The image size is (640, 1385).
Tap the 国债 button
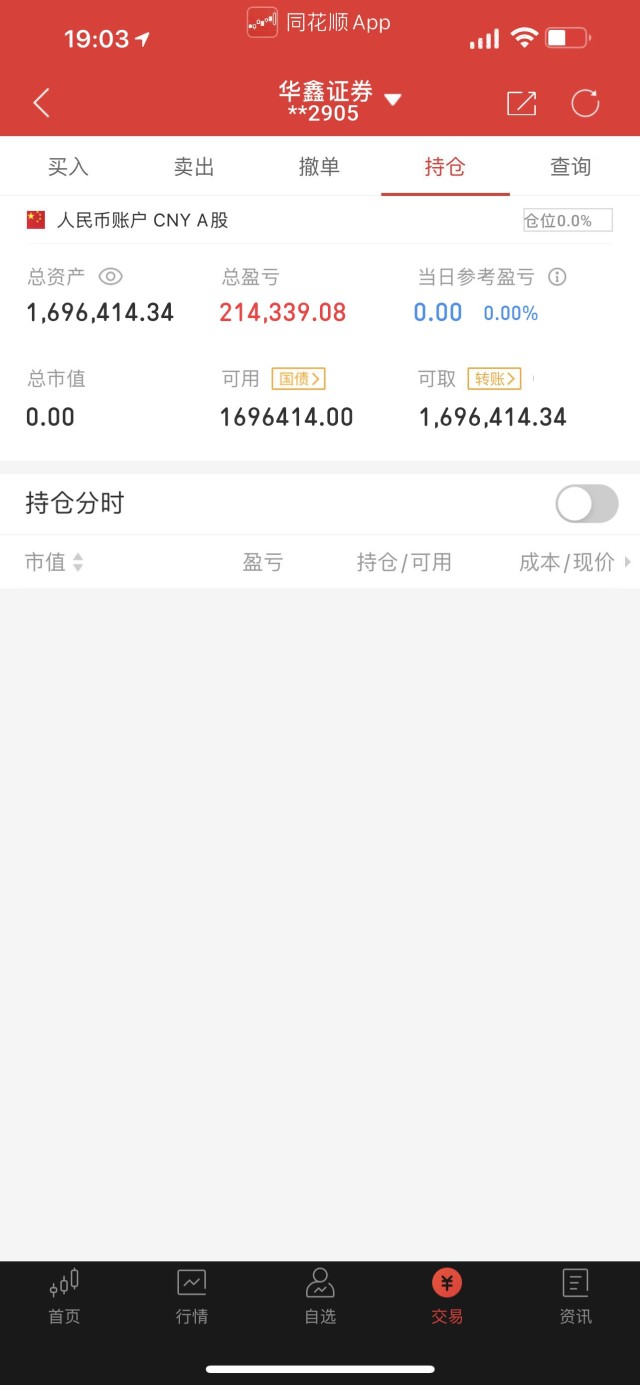(298, 379)
